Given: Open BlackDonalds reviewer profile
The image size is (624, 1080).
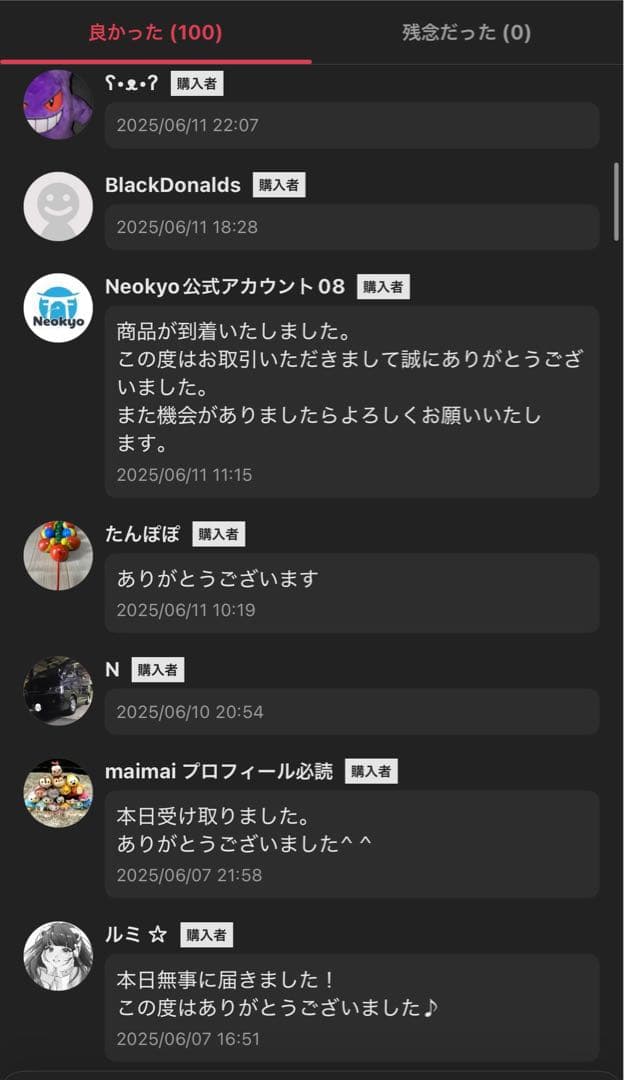Looking at the screenshot, I should coord(58,207).
